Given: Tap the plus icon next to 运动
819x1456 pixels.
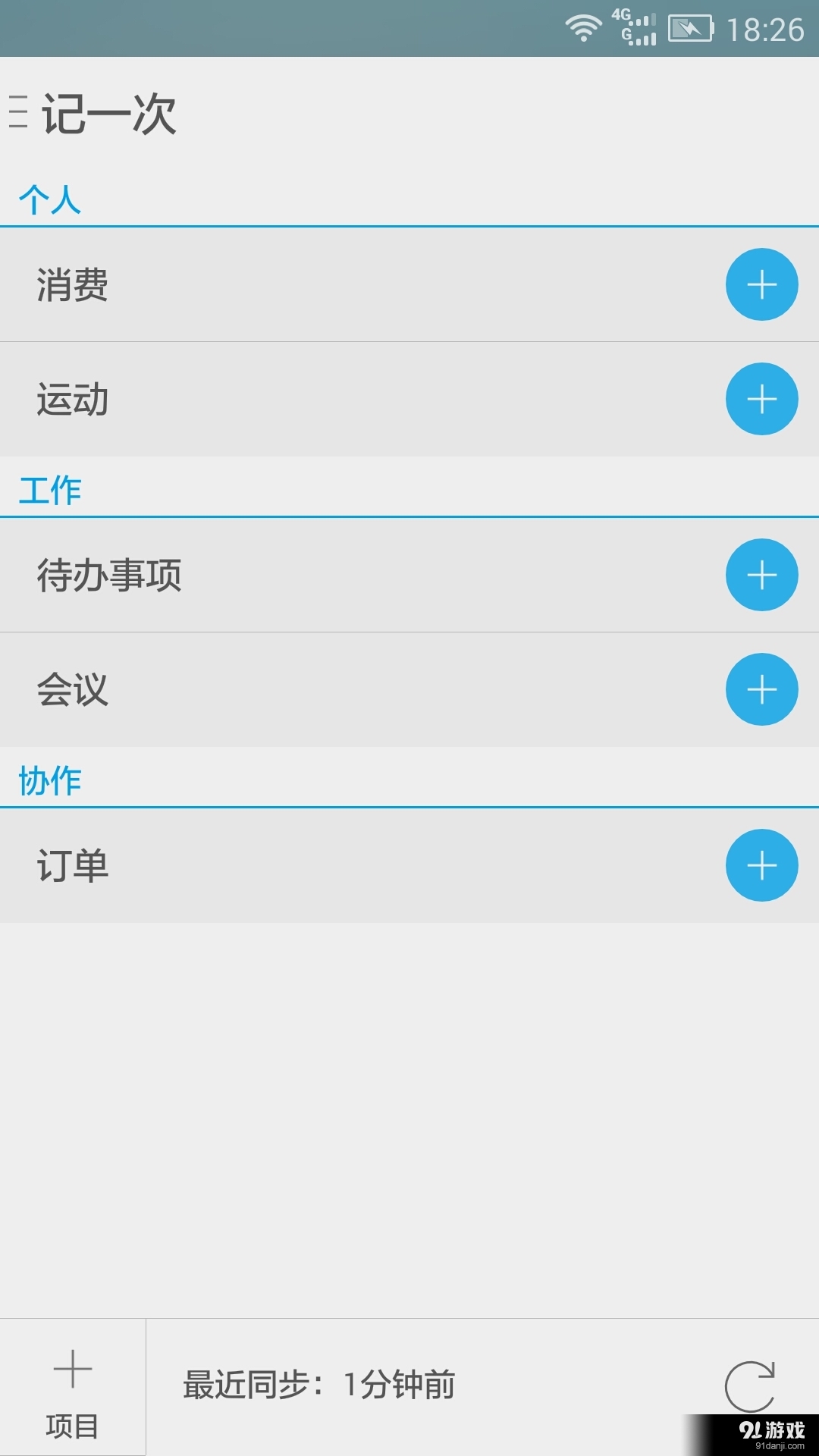Looking at the screenshot, I should [x=761, y=399].
